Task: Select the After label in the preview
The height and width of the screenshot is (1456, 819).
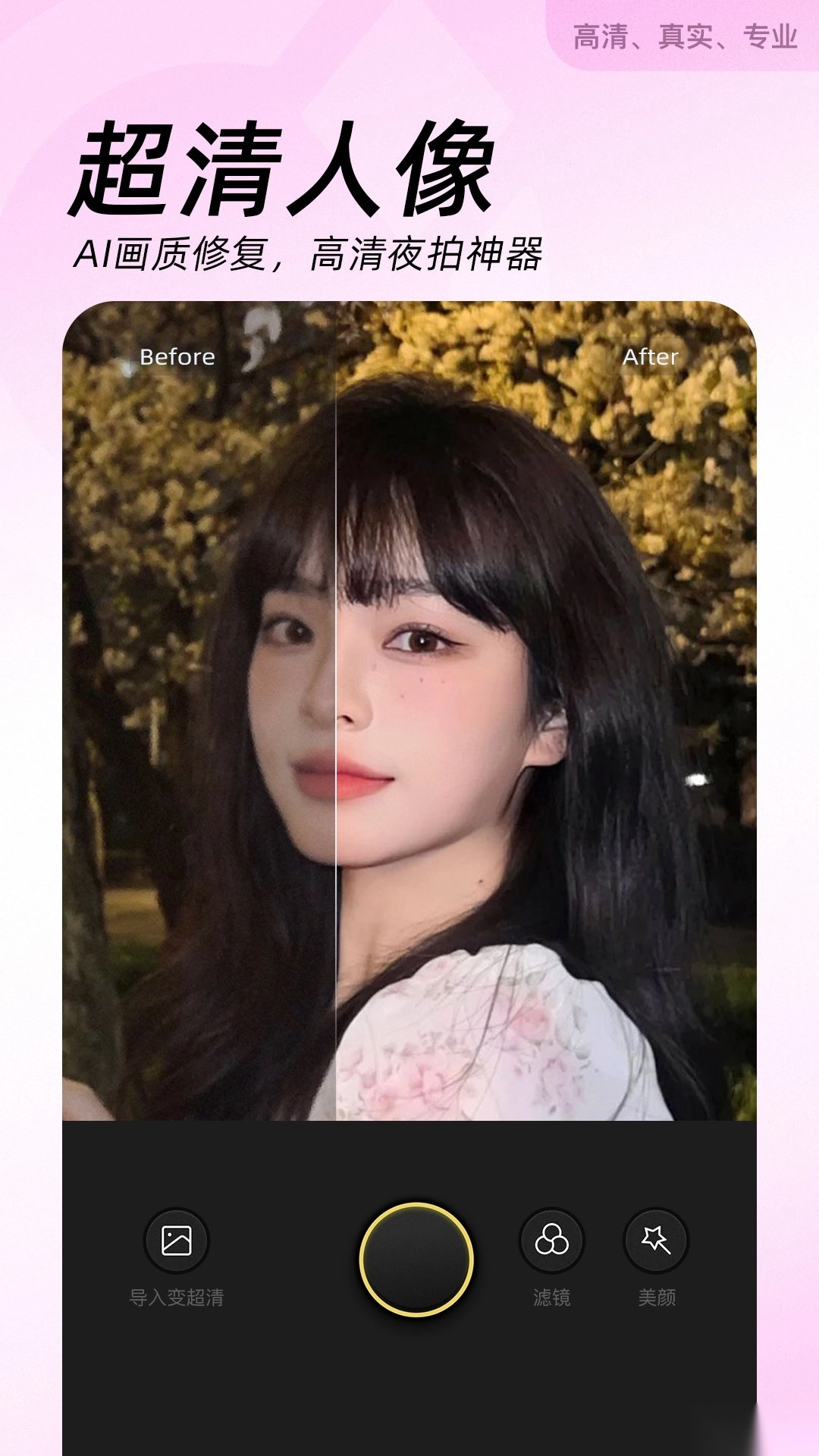Action: click(651, 356)
